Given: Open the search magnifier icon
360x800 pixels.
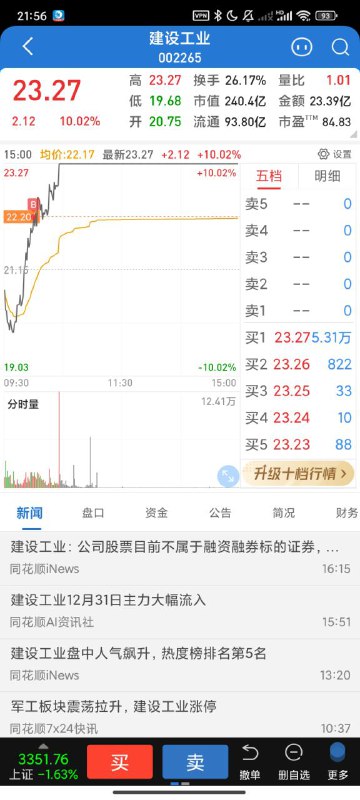Looking at the screenshot, I should tap(340, 47).
